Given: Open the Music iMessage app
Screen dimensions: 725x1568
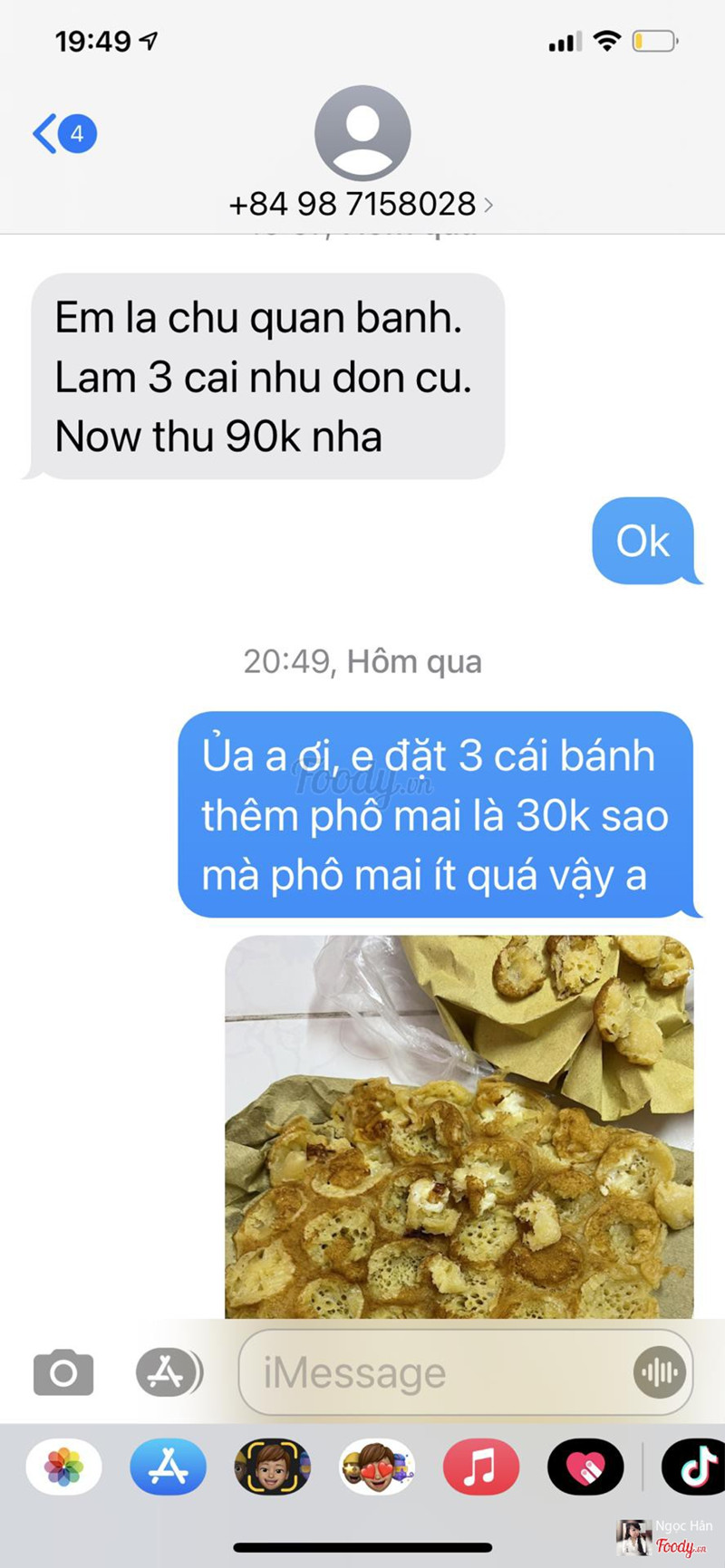Looking at the screenshot, I should coord(480,1466).
